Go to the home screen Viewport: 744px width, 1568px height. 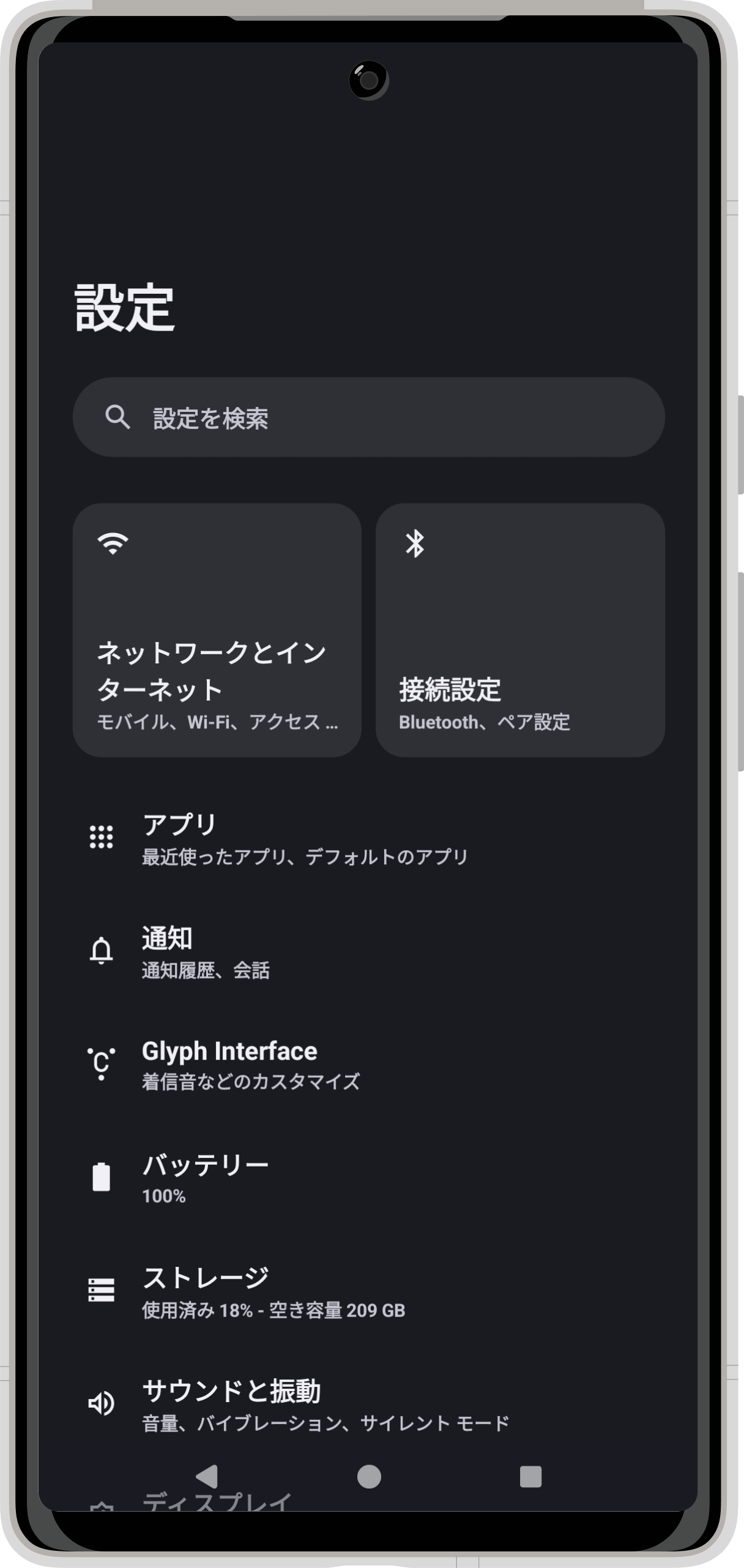click(369, 1477)
